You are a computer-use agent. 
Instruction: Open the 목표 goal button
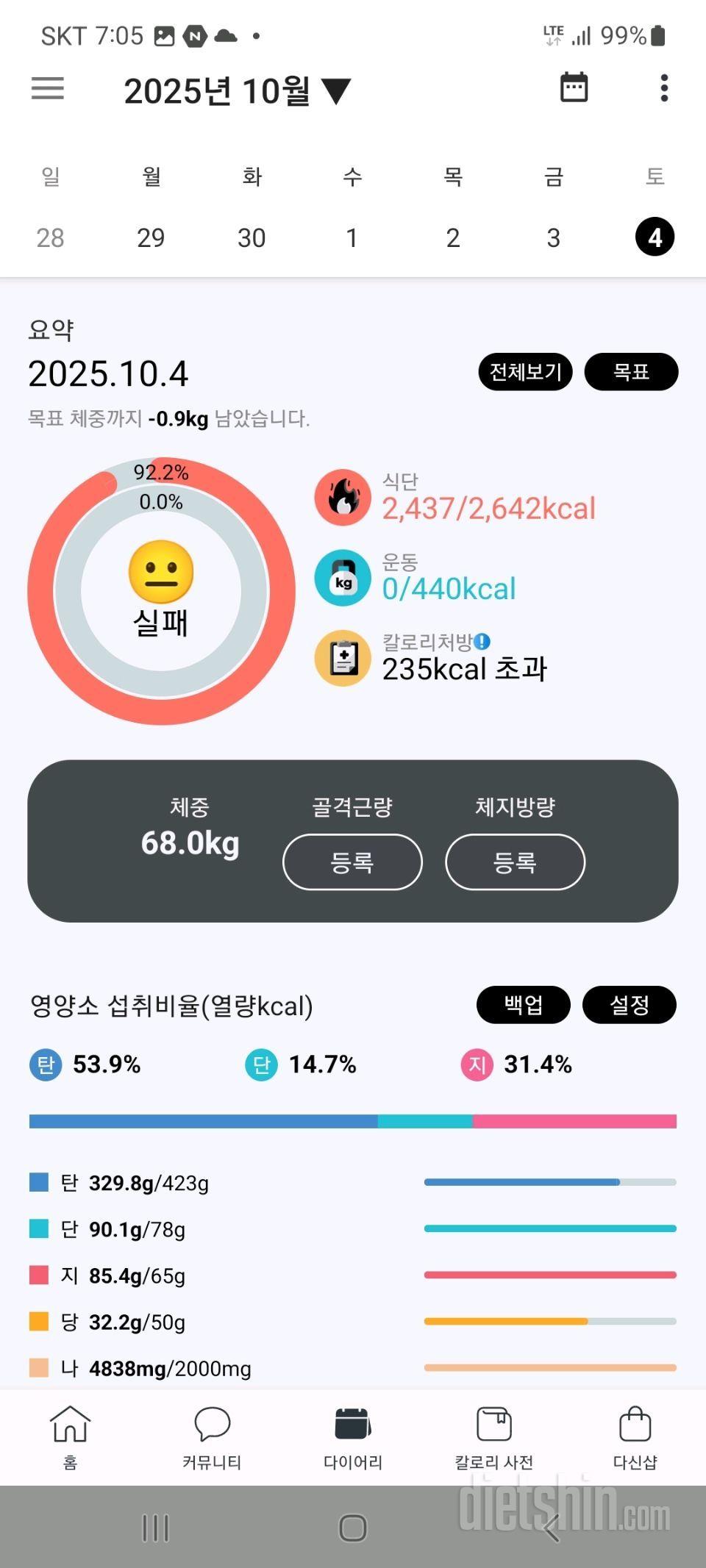(631, 372)
